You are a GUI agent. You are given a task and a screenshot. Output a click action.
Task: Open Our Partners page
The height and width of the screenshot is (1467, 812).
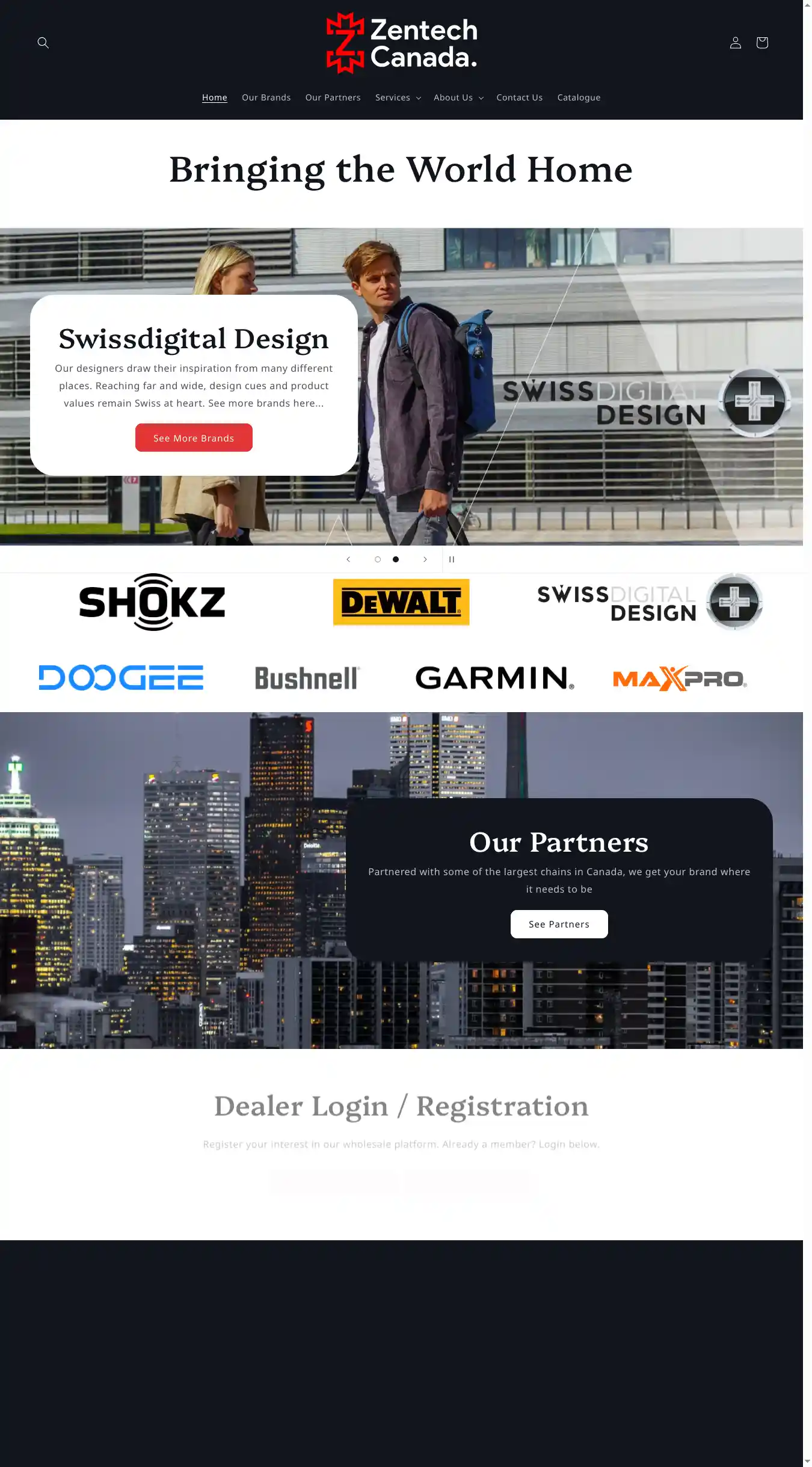pos(333,97)
